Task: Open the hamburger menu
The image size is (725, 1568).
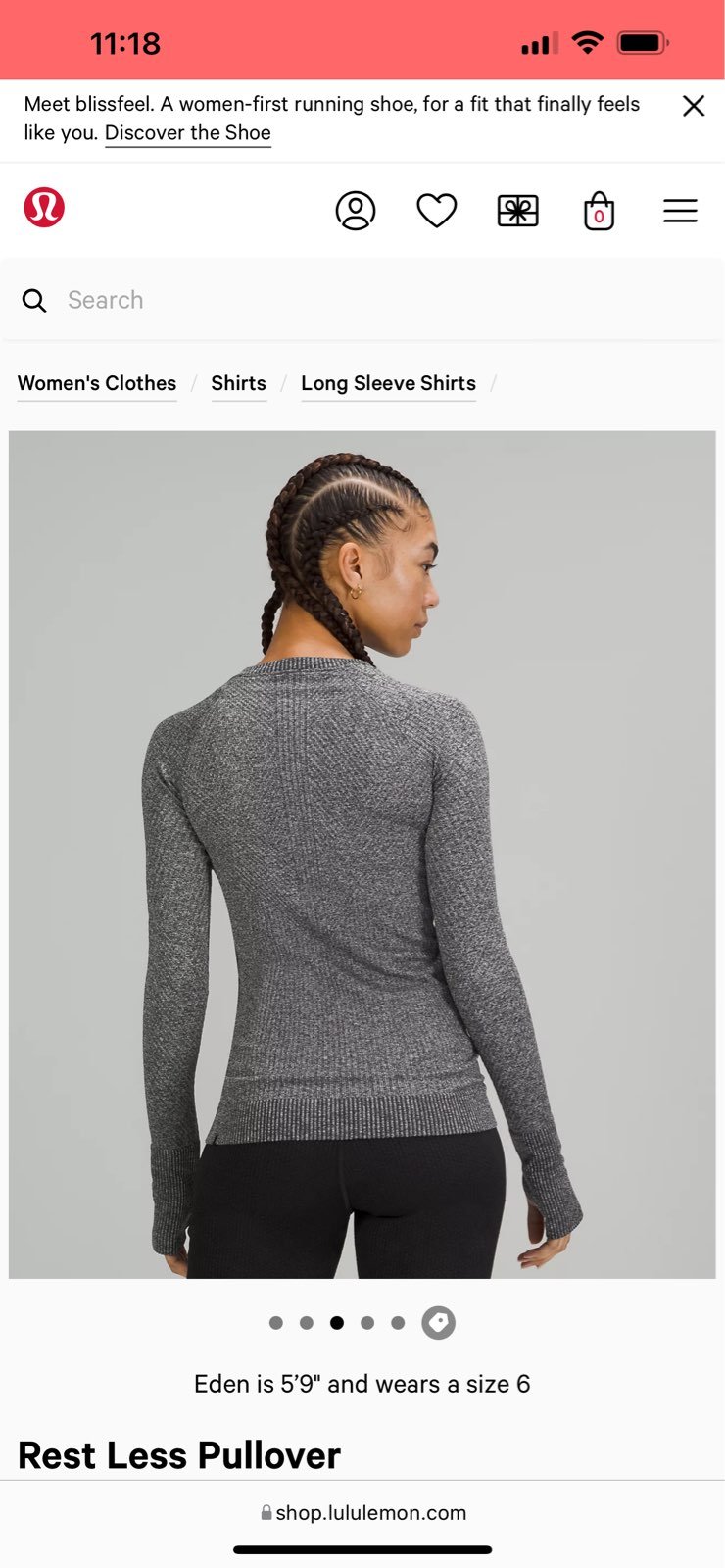Action: (680, 211)
